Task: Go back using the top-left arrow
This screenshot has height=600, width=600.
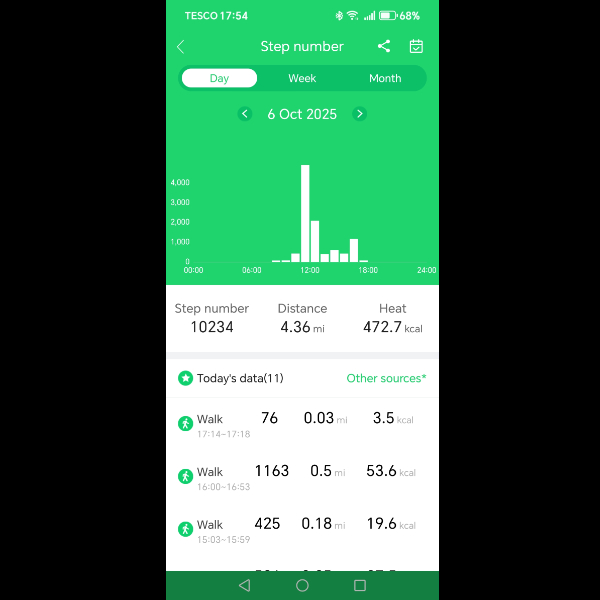Action: (x=181, y=47)
